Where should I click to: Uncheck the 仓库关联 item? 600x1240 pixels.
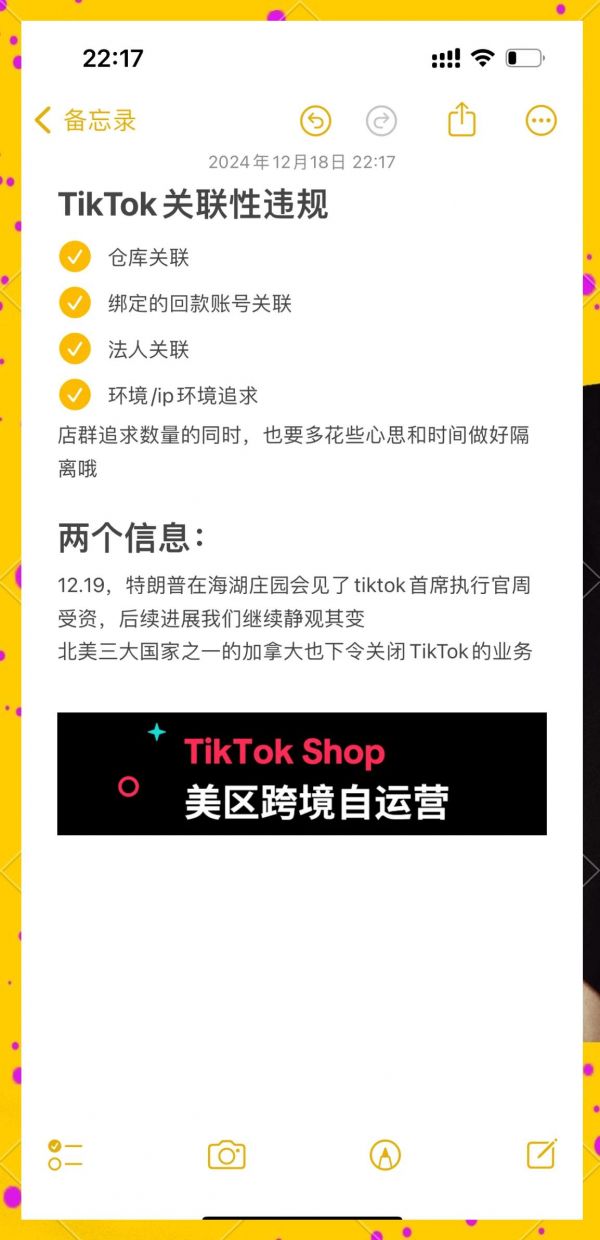click(x=75, y=257)
